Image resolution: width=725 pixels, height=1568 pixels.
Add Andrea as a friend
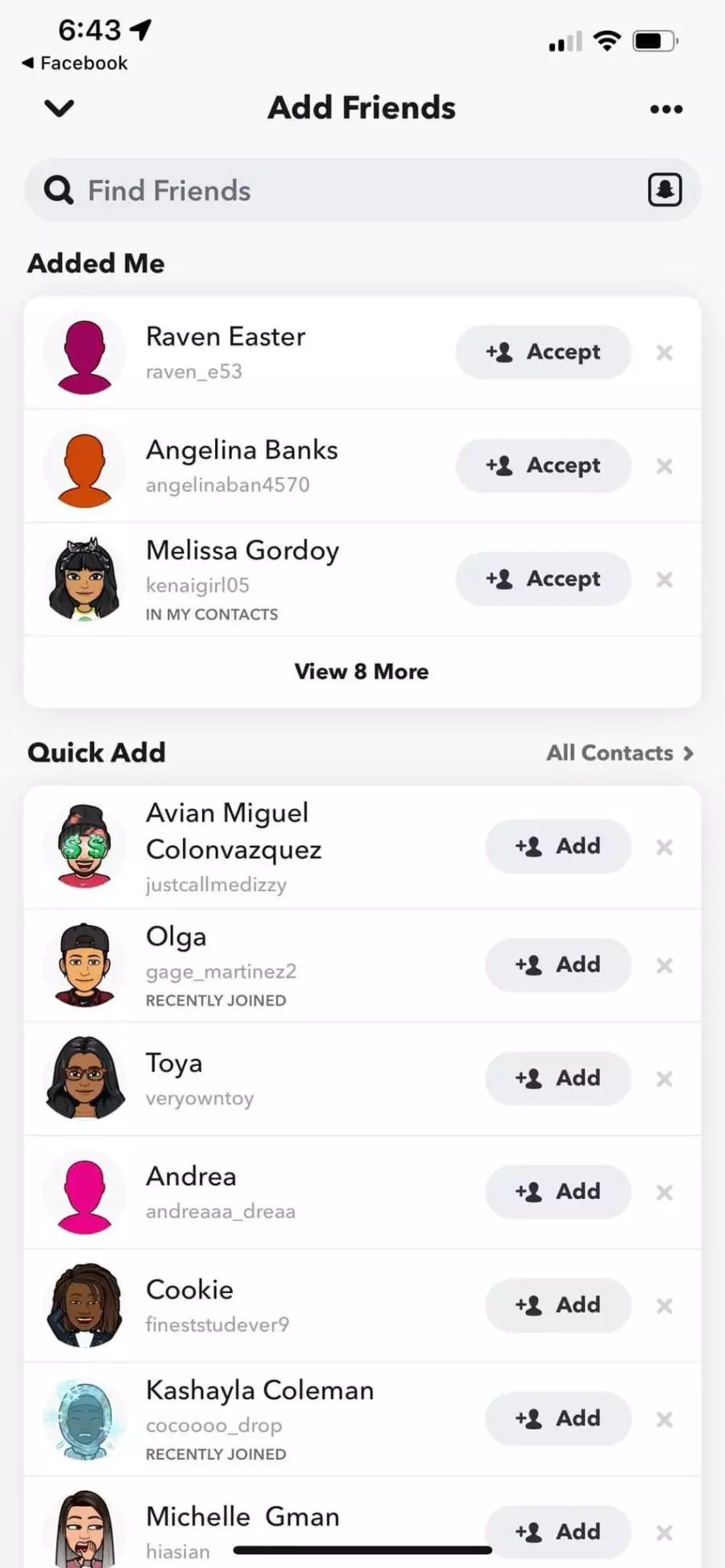click(557, 1192)
